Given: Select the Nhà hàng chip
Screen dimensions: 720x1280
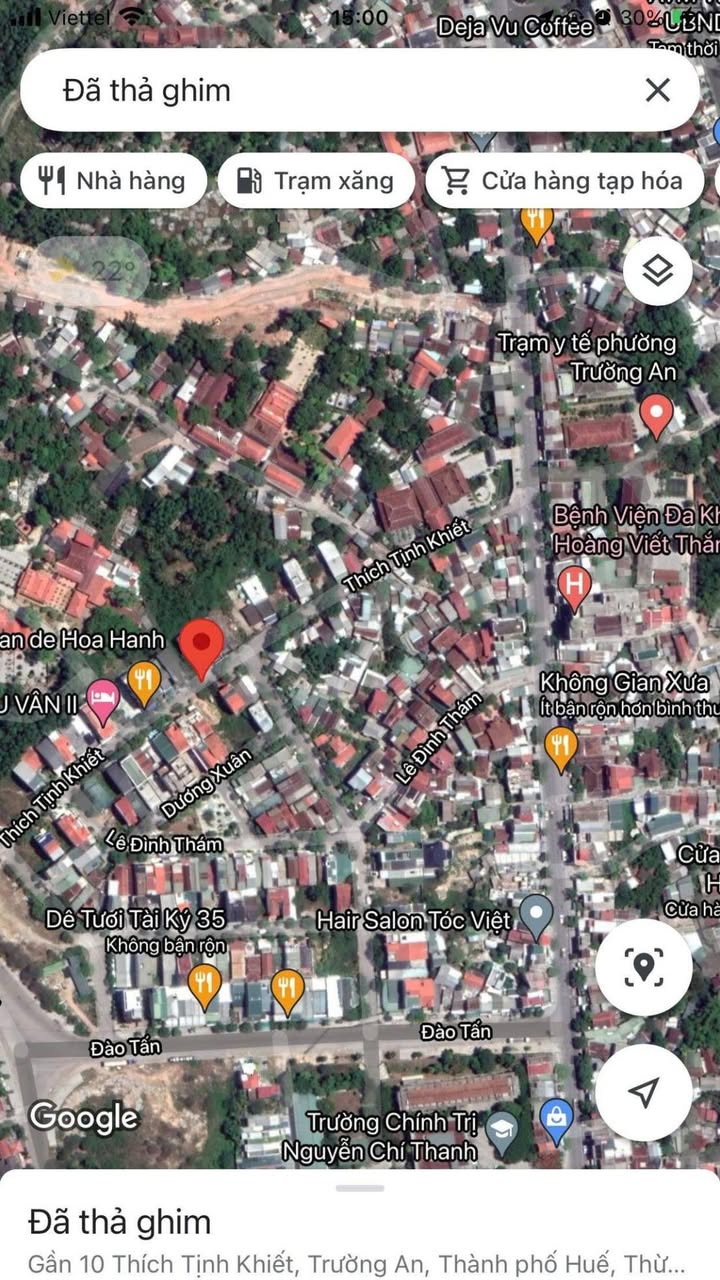Looking at the screenshot, I should coord(113,181).
